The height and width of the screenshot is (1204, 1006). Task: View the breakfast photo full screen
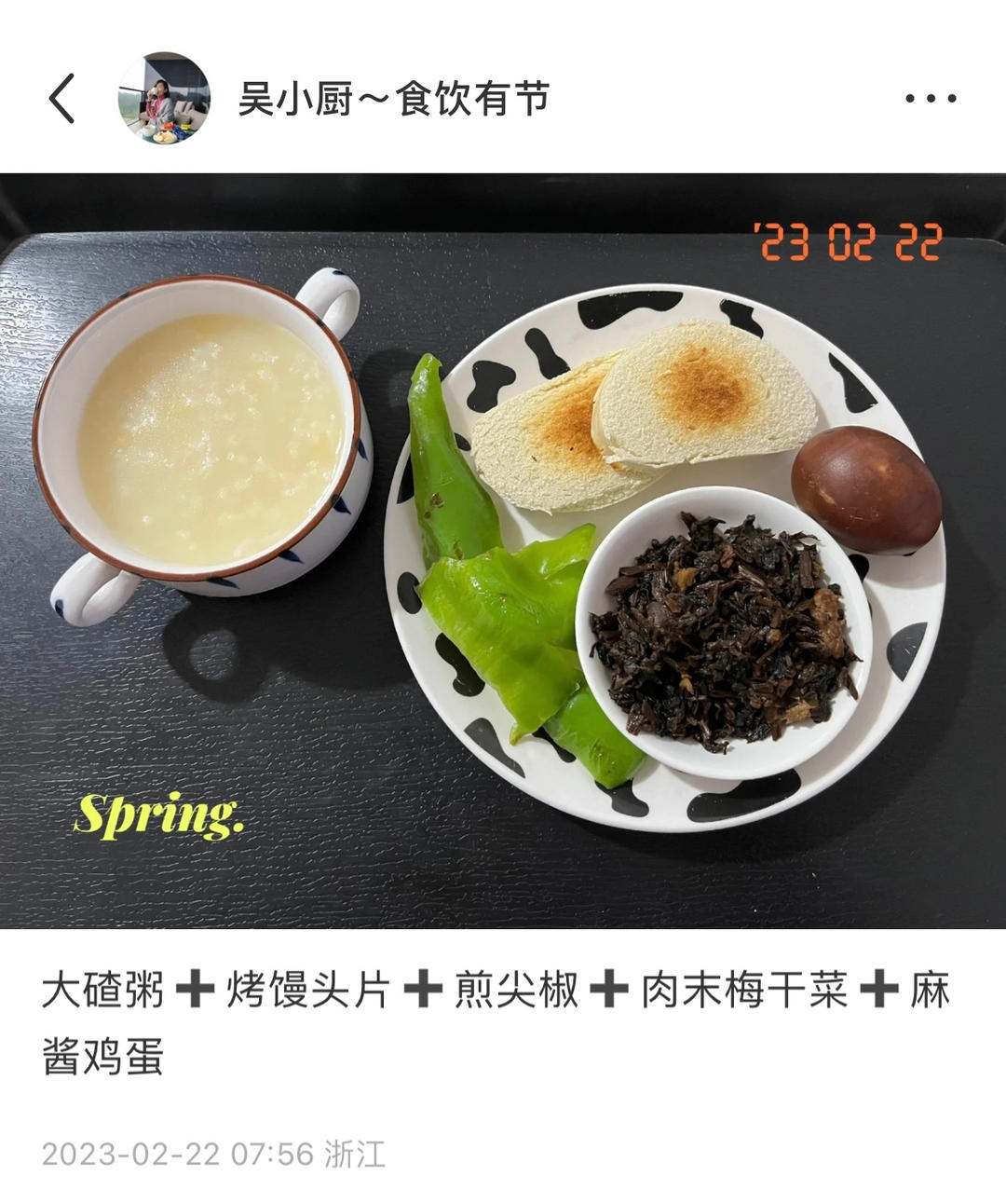pos(503,550)
